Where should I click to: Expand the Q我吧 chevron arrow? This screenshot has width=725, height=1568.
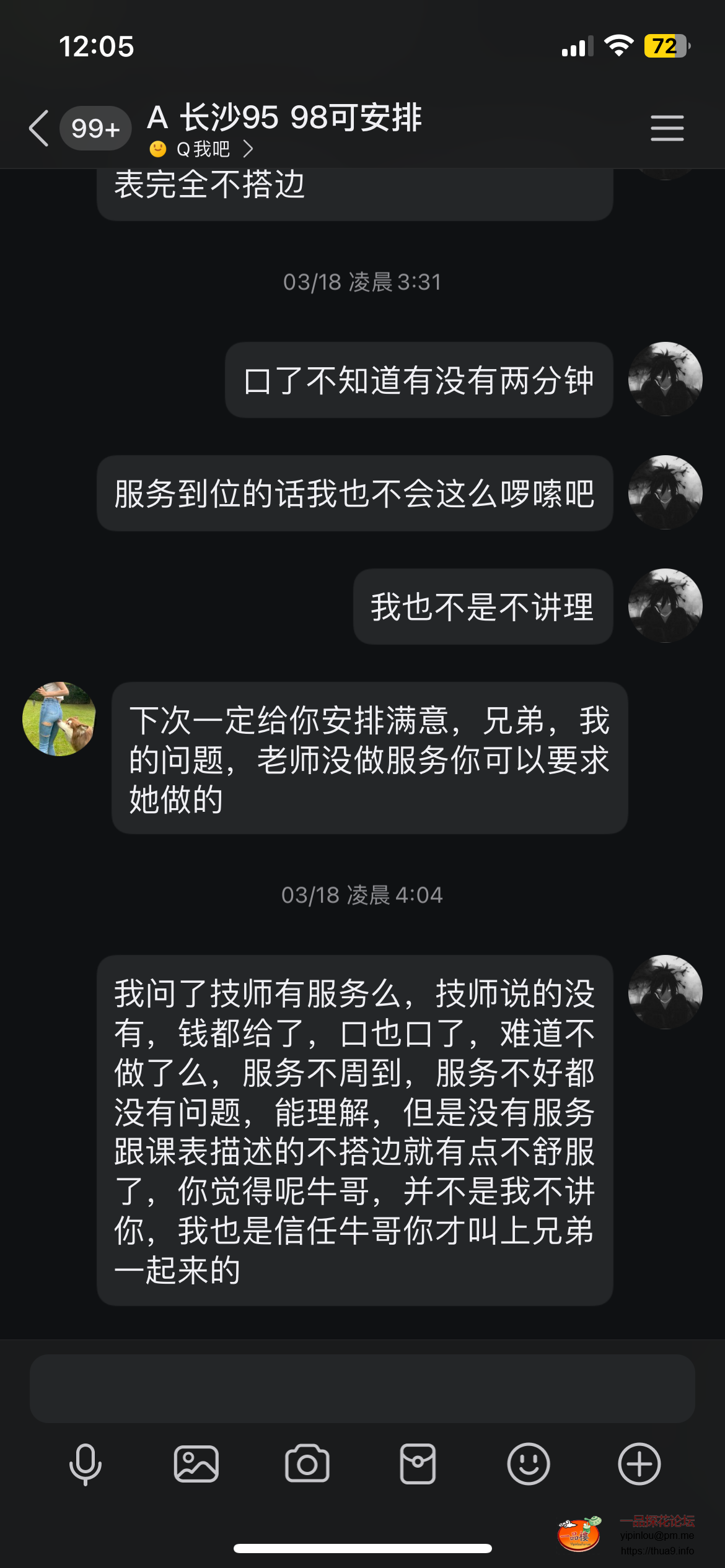point(249,149)
